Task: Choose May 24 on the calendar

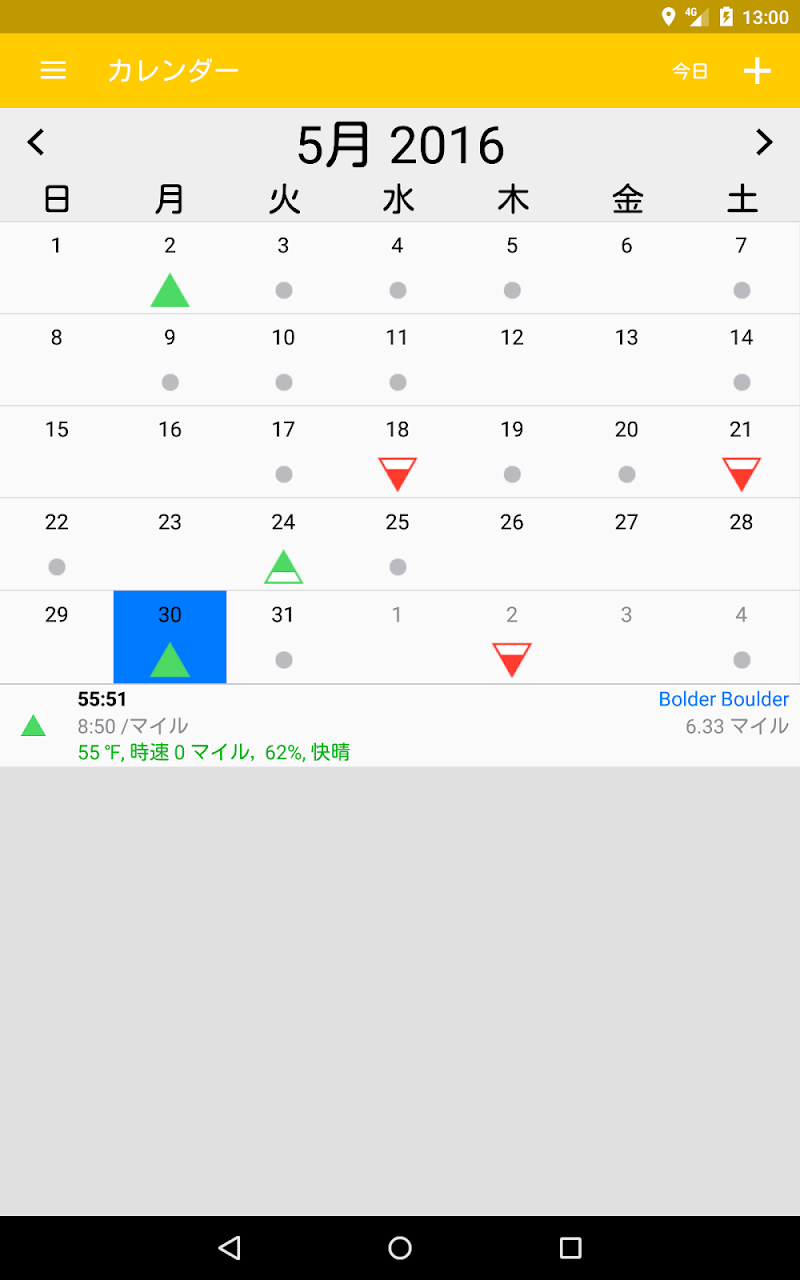Action: 284,544
